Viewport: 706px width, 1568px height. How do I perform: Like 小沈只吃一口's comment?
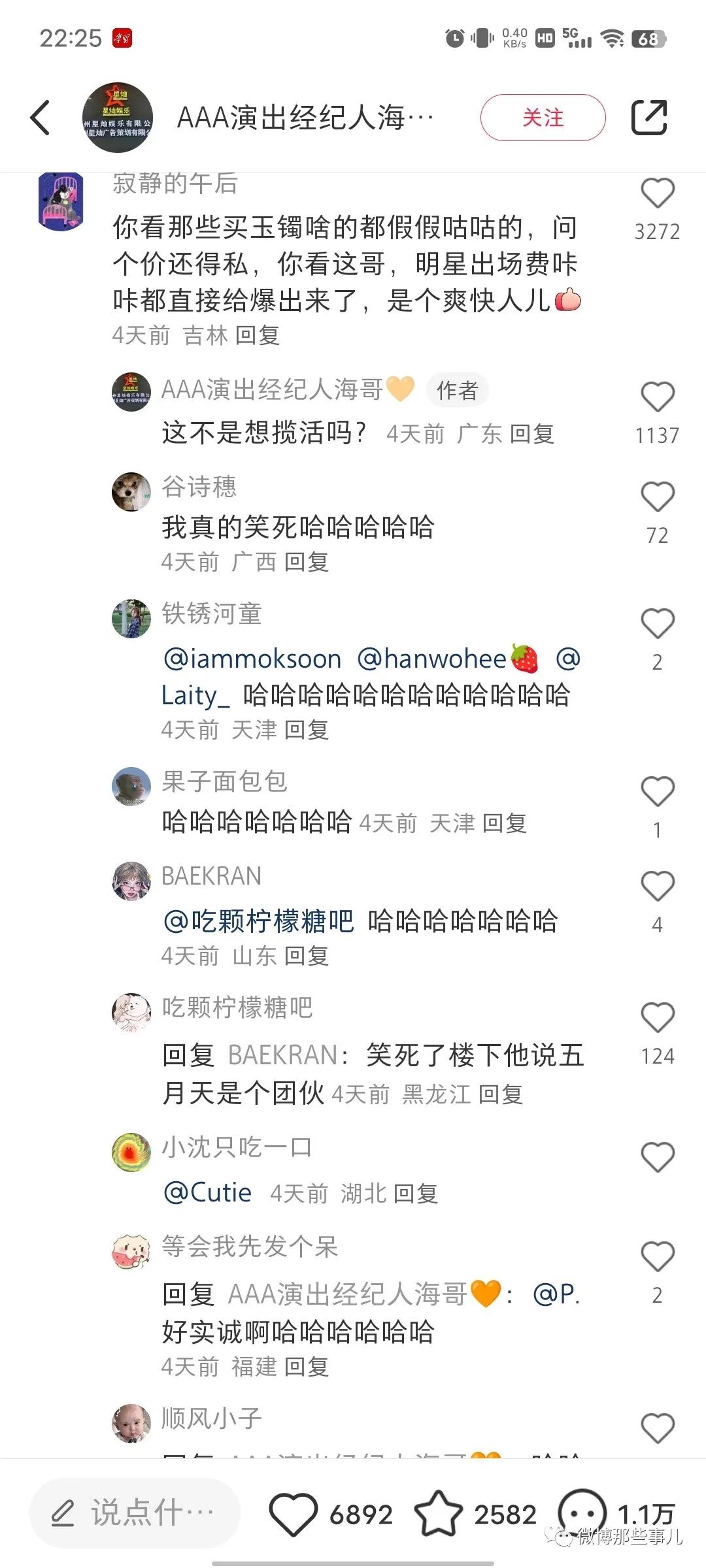(x=657, y=1158)
